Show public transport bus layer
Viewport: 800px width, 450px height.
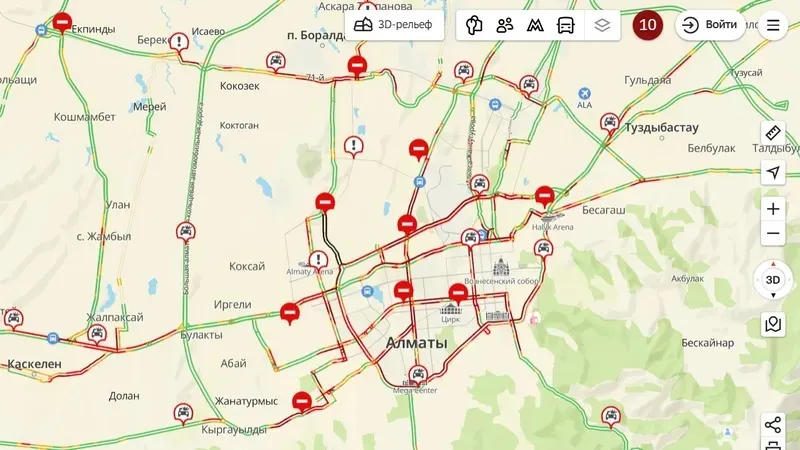tap(566, 25)
